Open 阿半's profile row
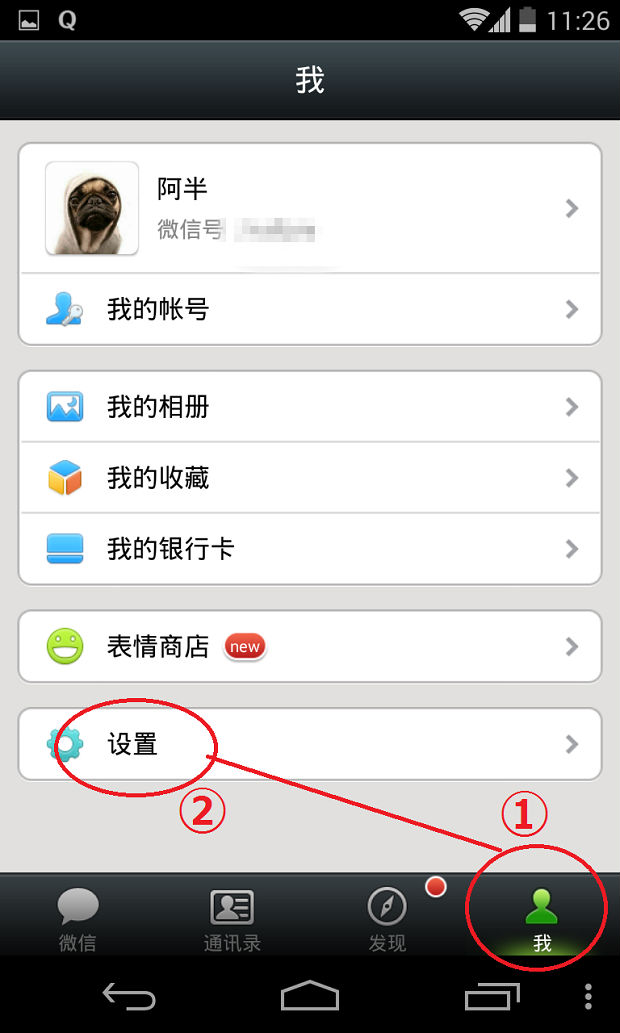The width and height of the screenshot is (620, 1033). 310,208
